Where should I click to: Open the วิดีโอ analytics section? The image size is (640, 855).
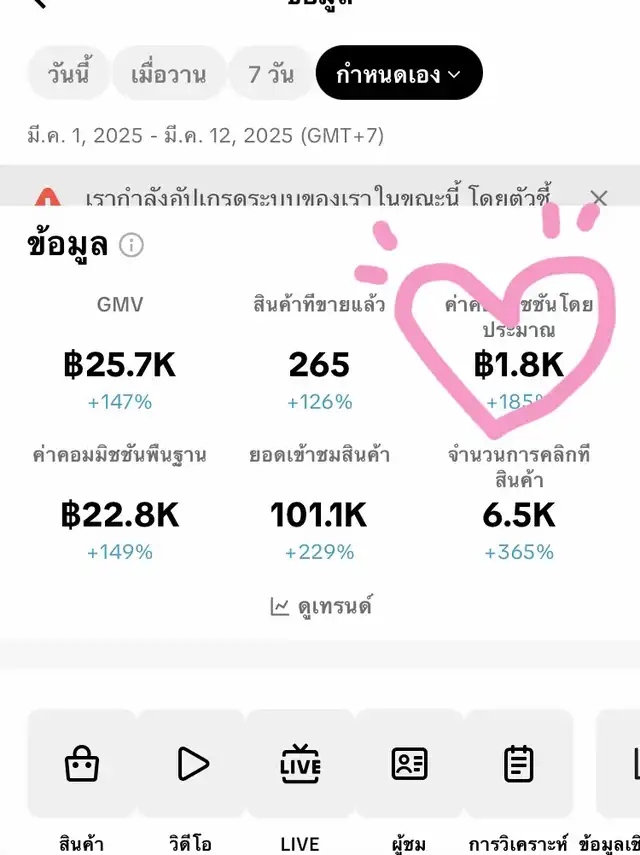191,765
